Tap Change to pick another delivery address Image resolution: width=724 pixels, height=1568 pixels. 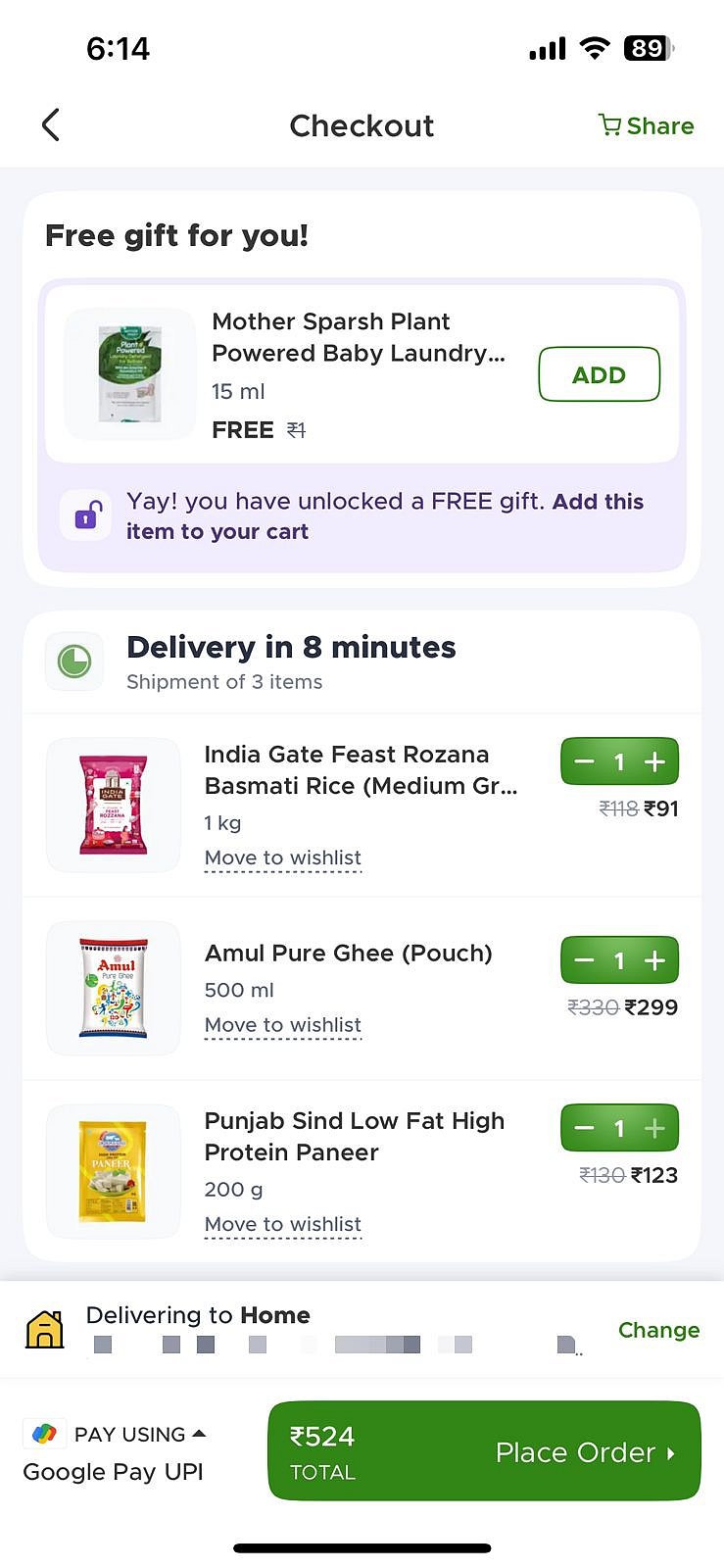coord(658,1330)
